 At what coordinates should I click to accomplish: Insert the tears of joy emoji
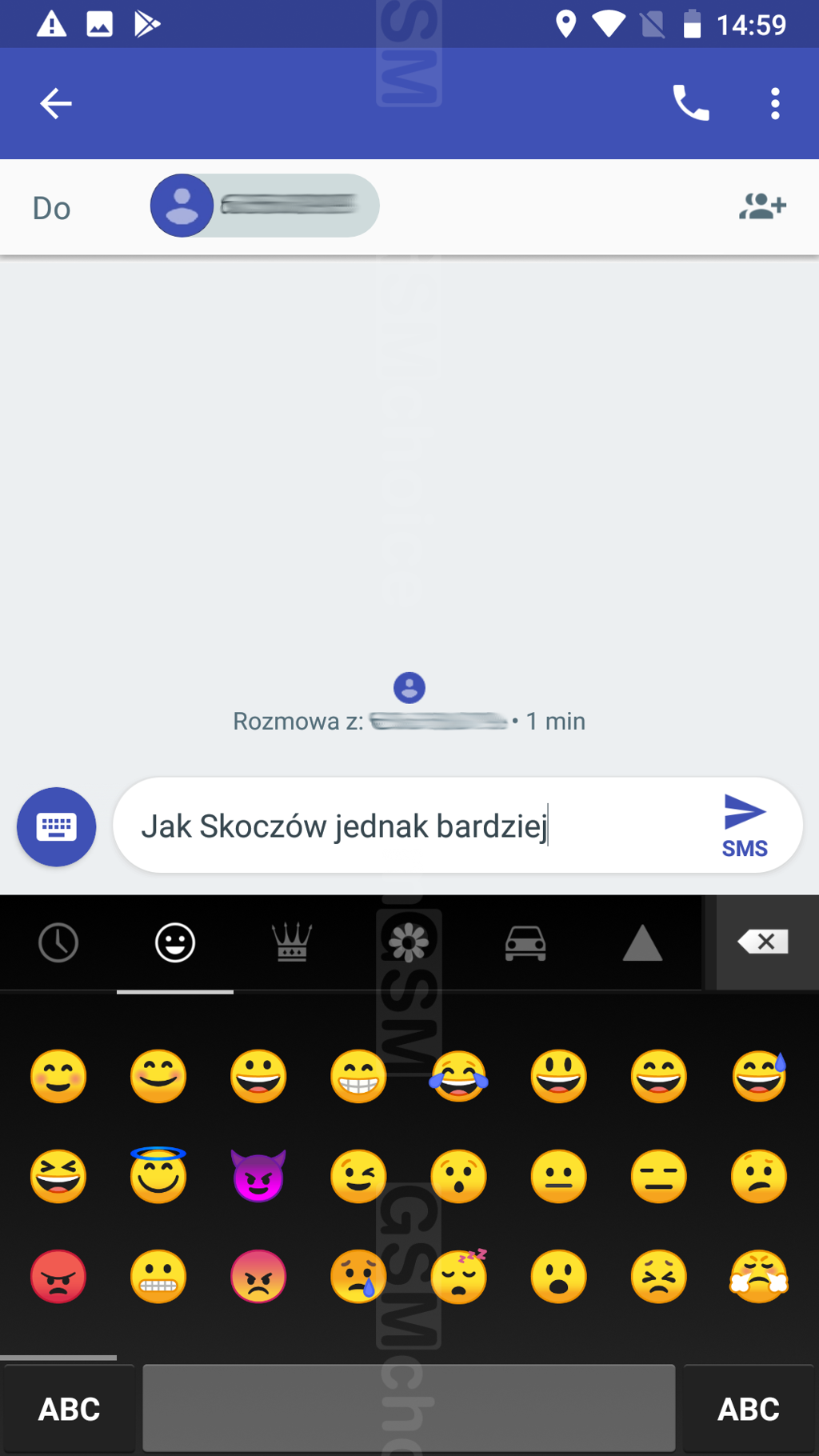(459, 1076)
